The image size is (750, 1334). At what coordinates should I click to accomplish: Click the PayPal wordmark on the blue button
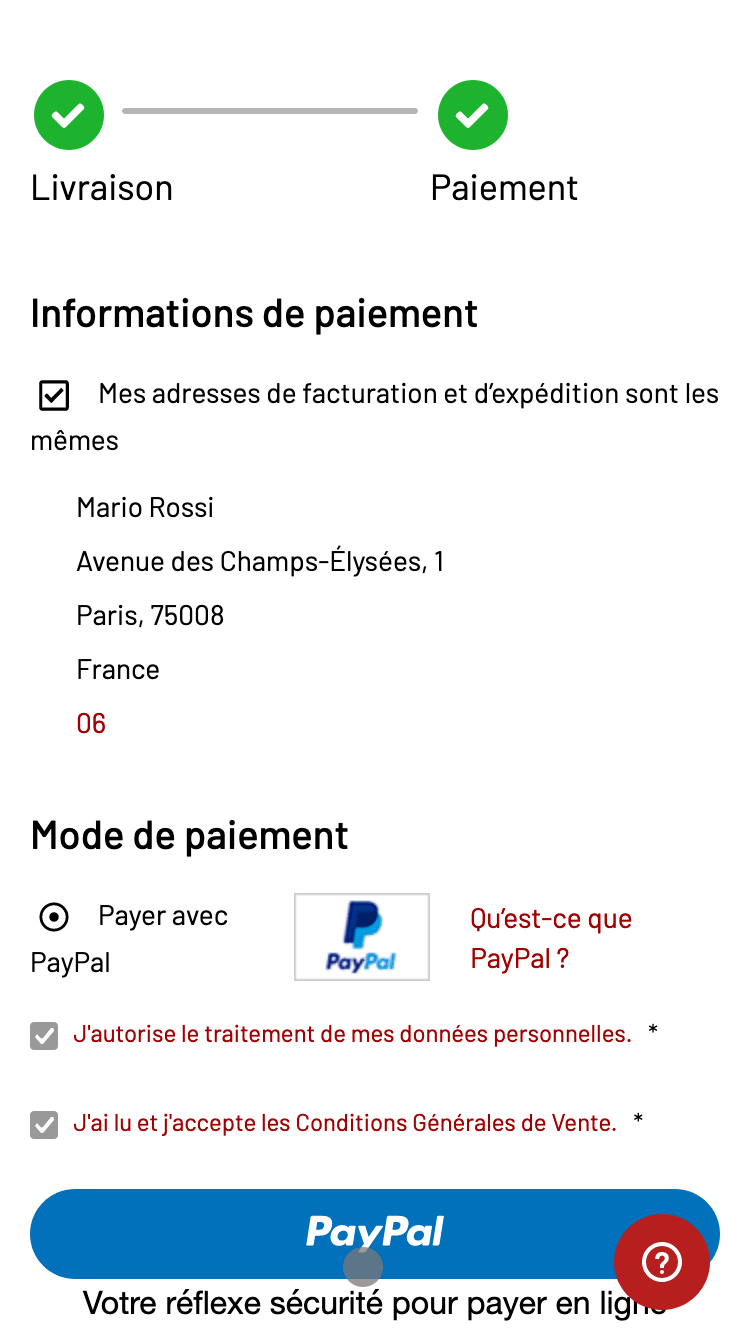tap(374, 1232)
